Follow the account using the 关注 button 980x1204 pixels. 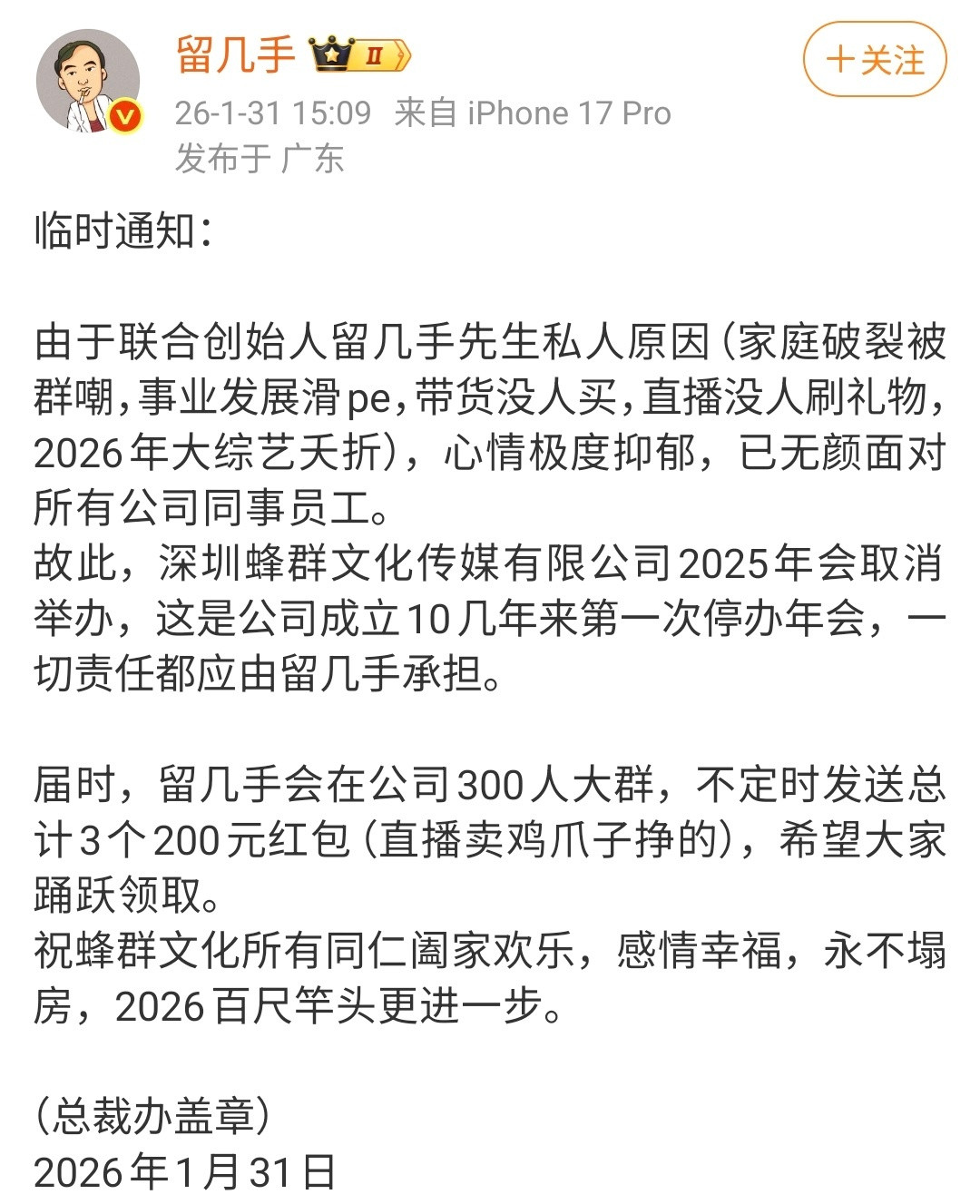(x=877, y=60)
